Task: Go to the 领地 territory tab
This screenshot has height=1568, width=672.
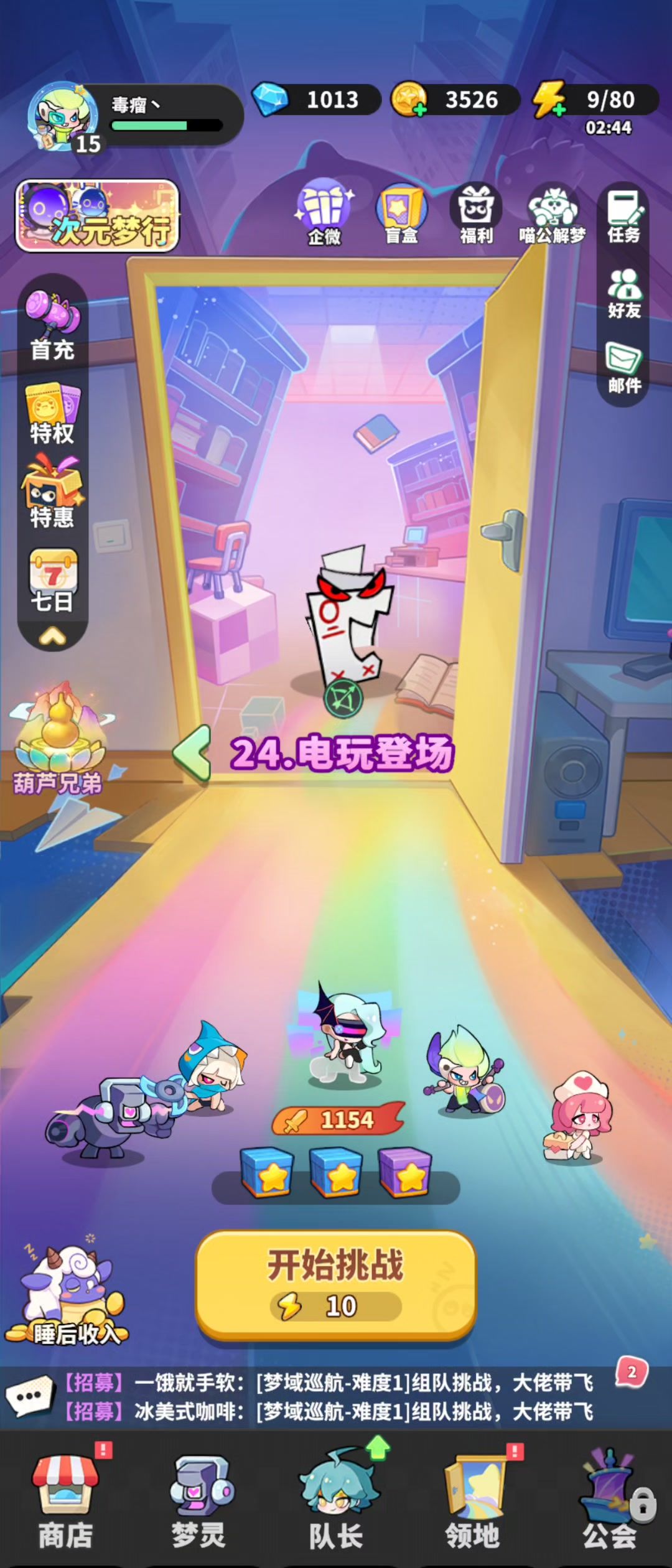Action: point(473,1501)
